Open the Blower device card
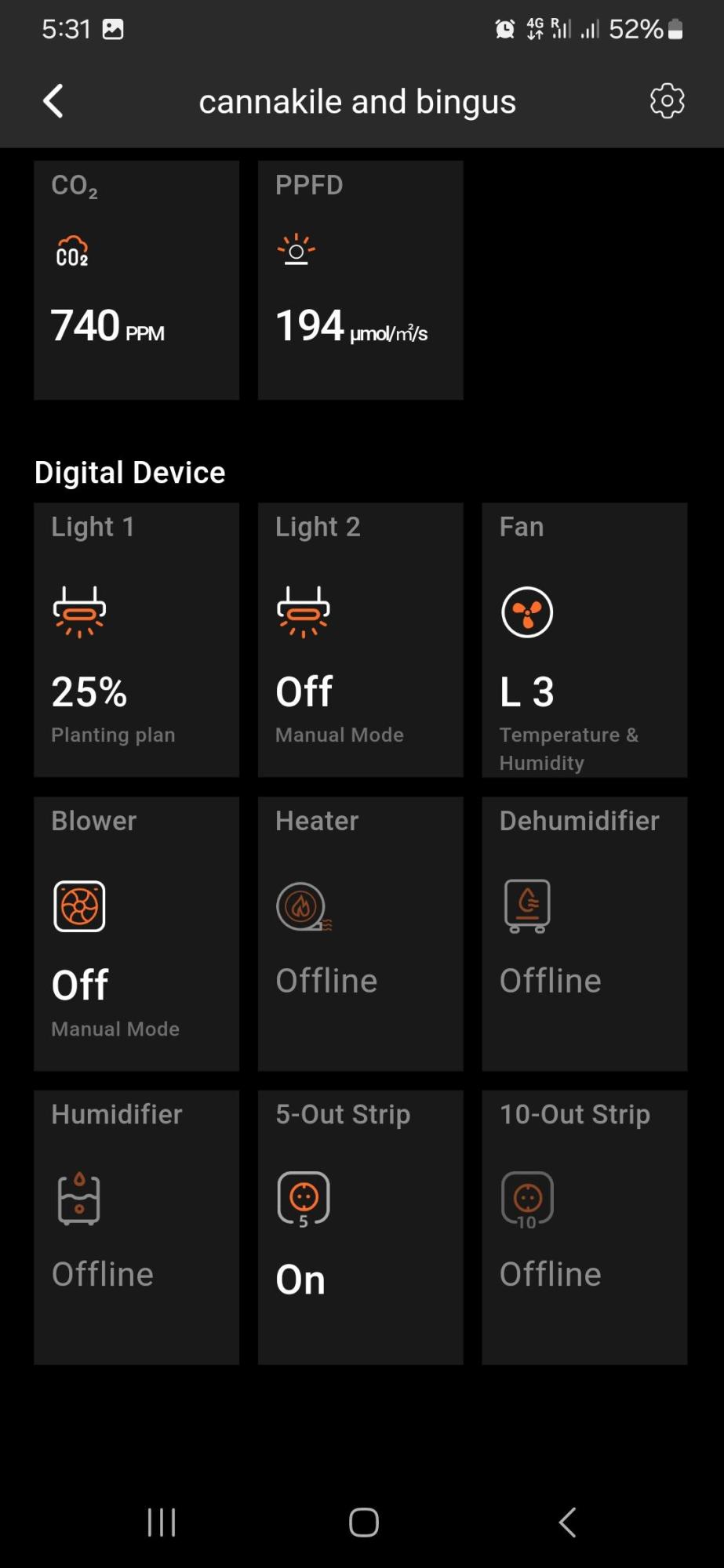The image size is (724, 1568). pos(136,934)
